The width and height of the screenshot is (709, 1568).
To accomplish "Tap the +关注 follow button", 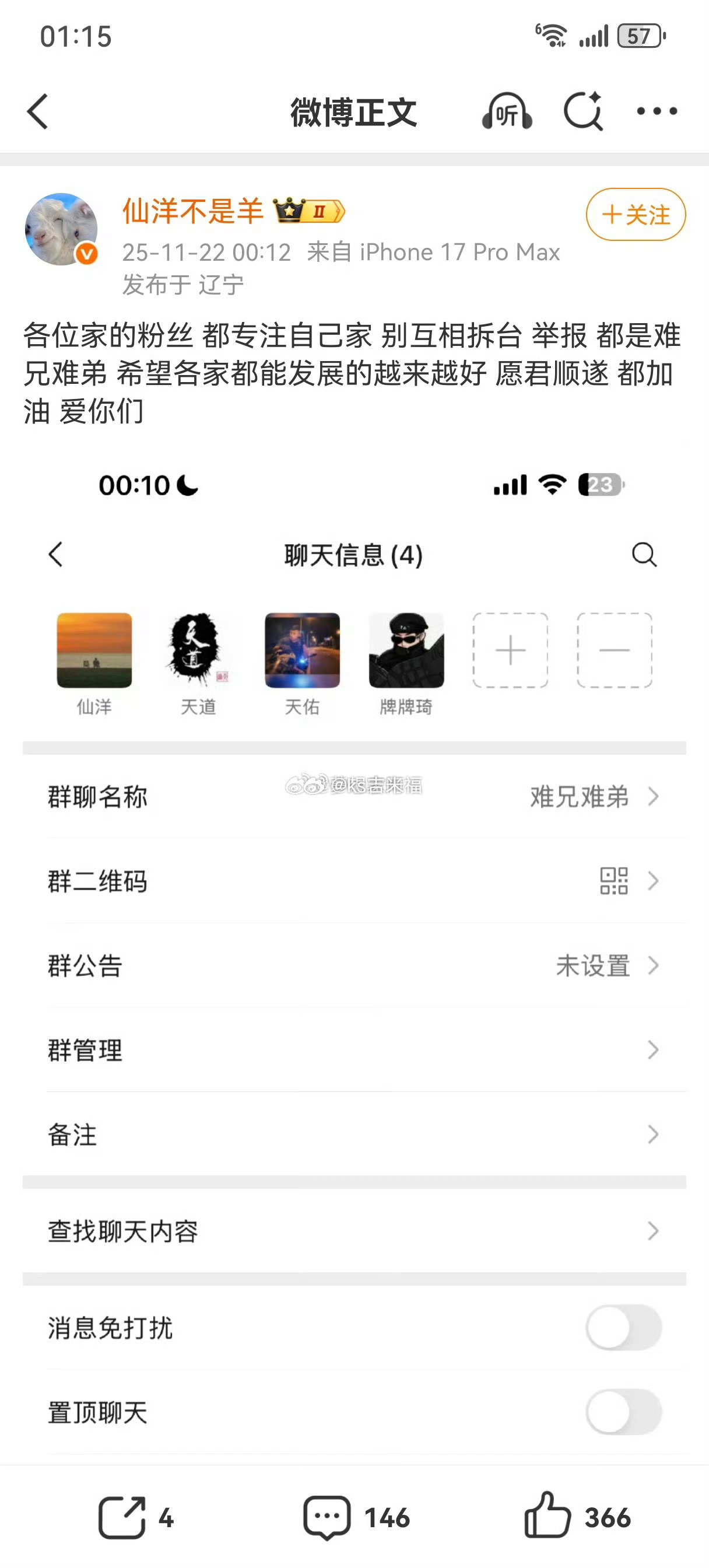I will [636, 214].
